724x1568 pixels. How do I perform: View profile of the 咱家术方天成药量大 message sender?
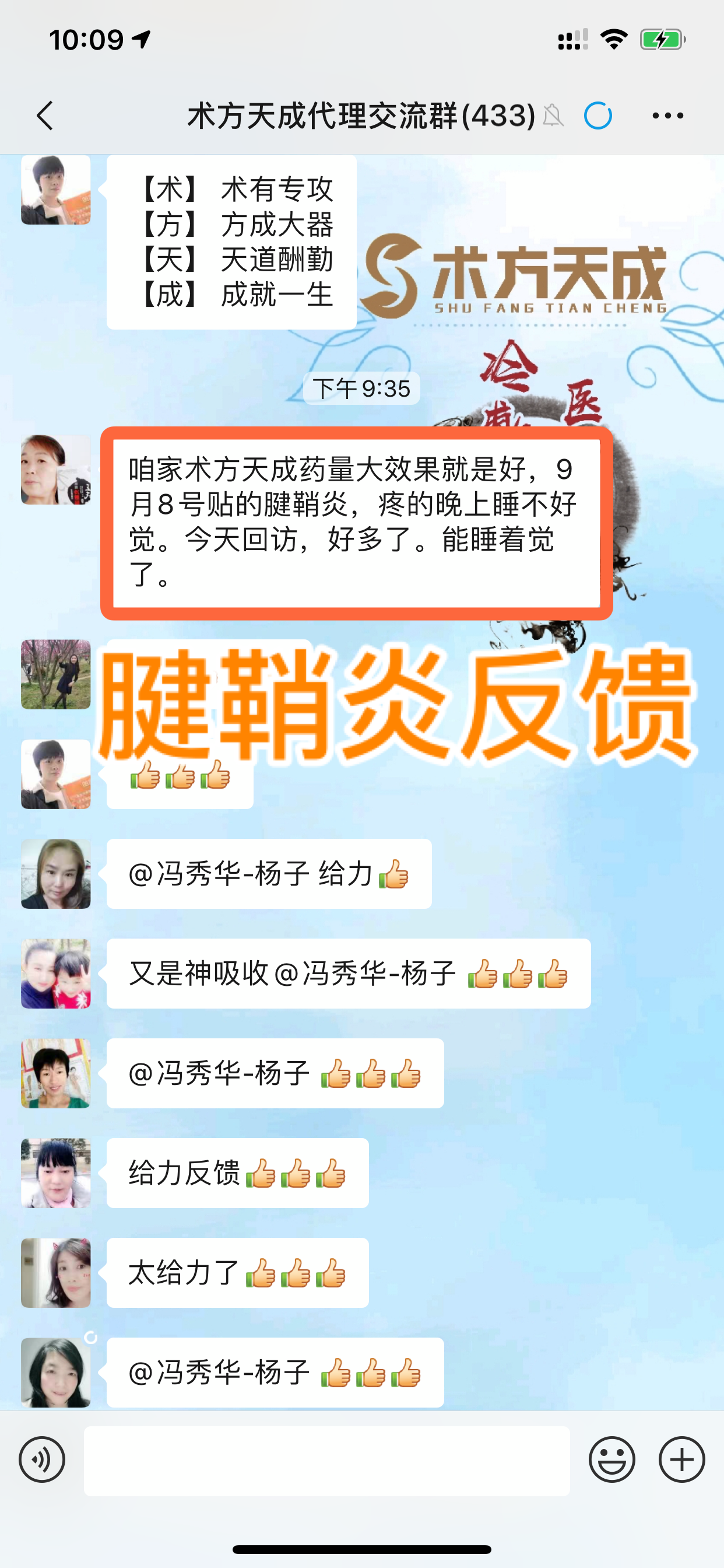56,470
